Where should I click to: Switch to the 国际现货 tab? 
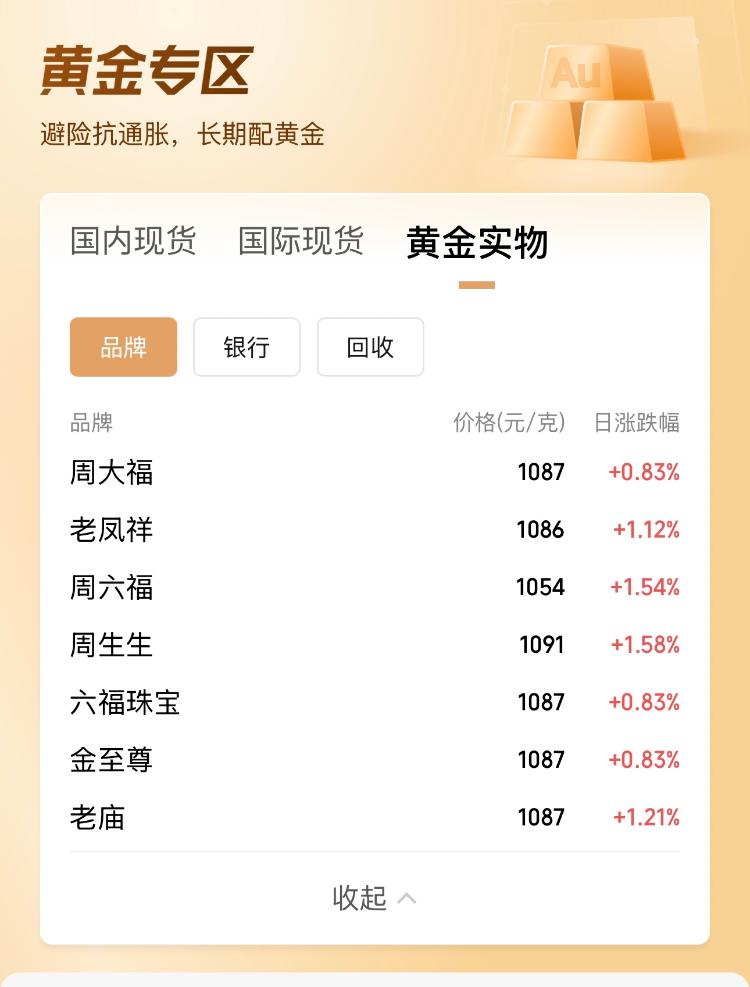point(301,242)
